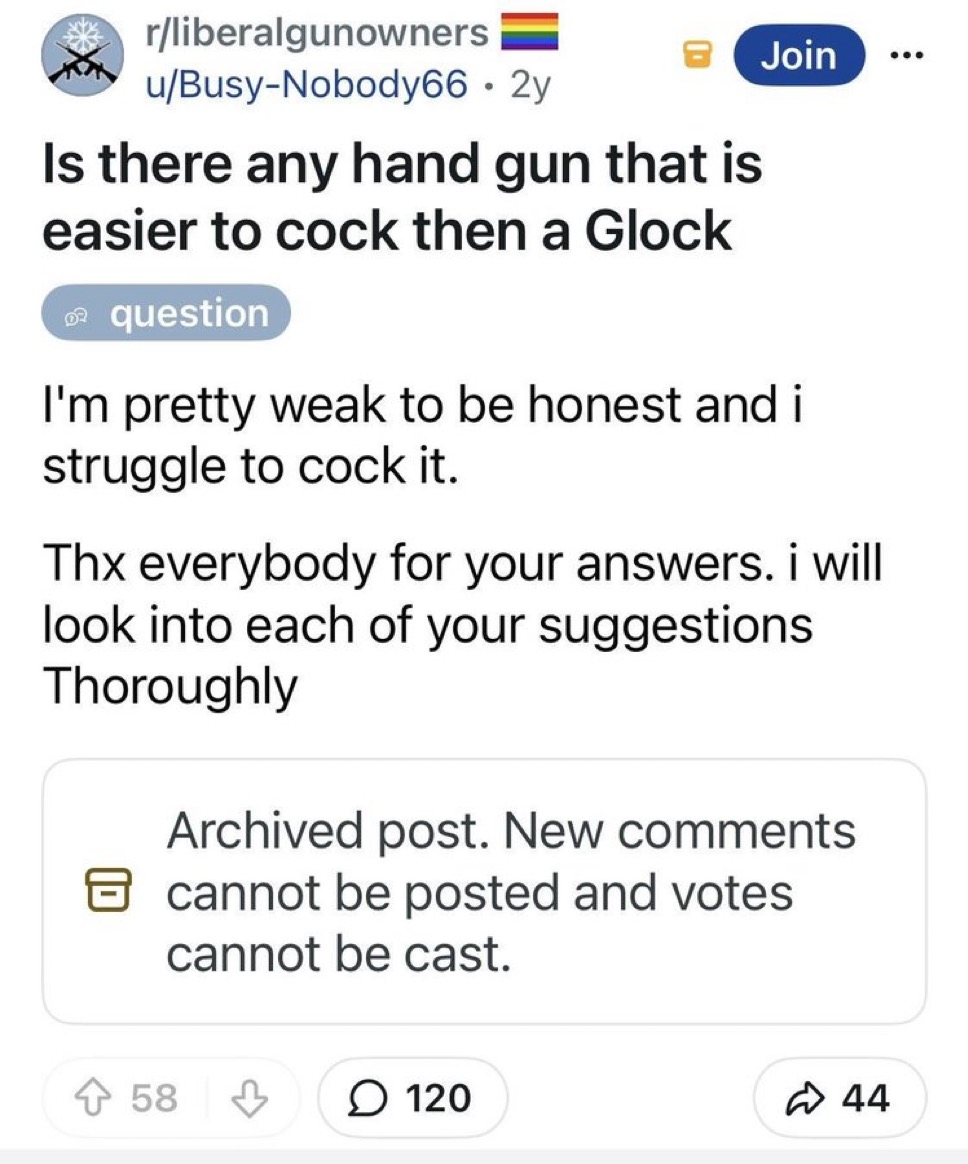Downvote this Glock post
Viewport: 968px width, 1164px height.
click(x=246, y=1099)
